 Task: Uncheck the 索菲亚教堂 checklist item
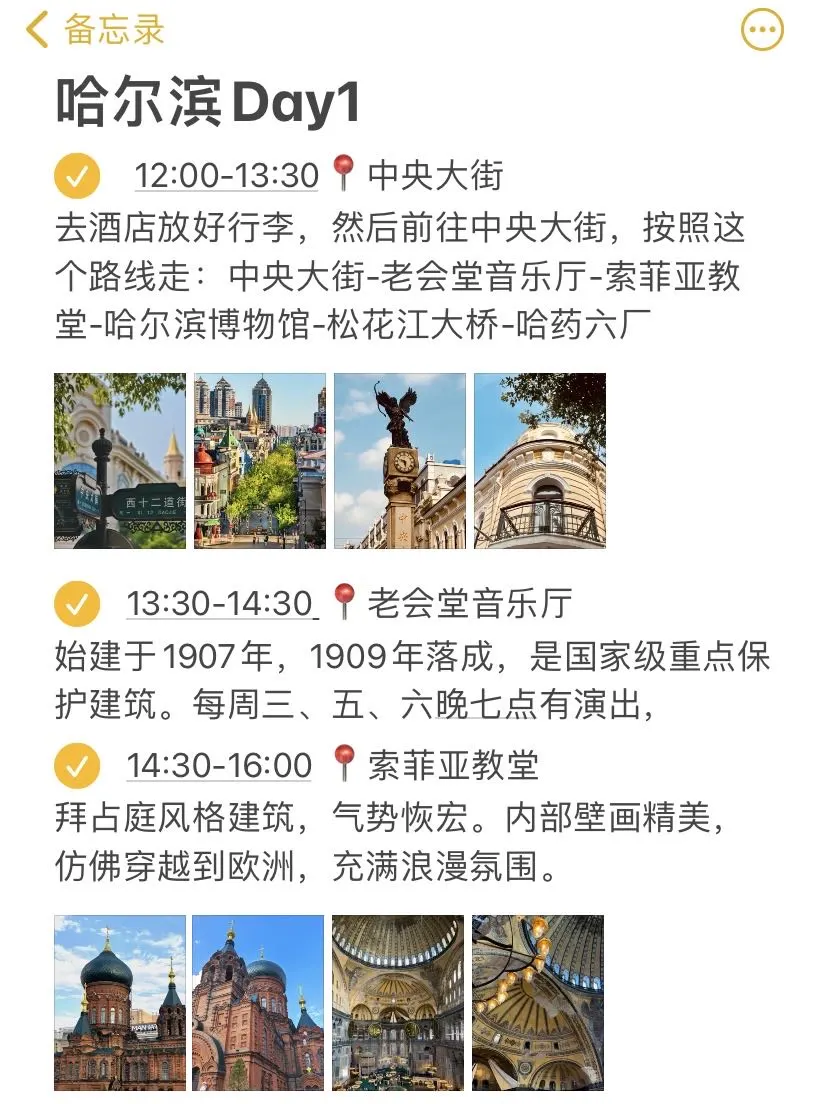click(x=77, y=766)
